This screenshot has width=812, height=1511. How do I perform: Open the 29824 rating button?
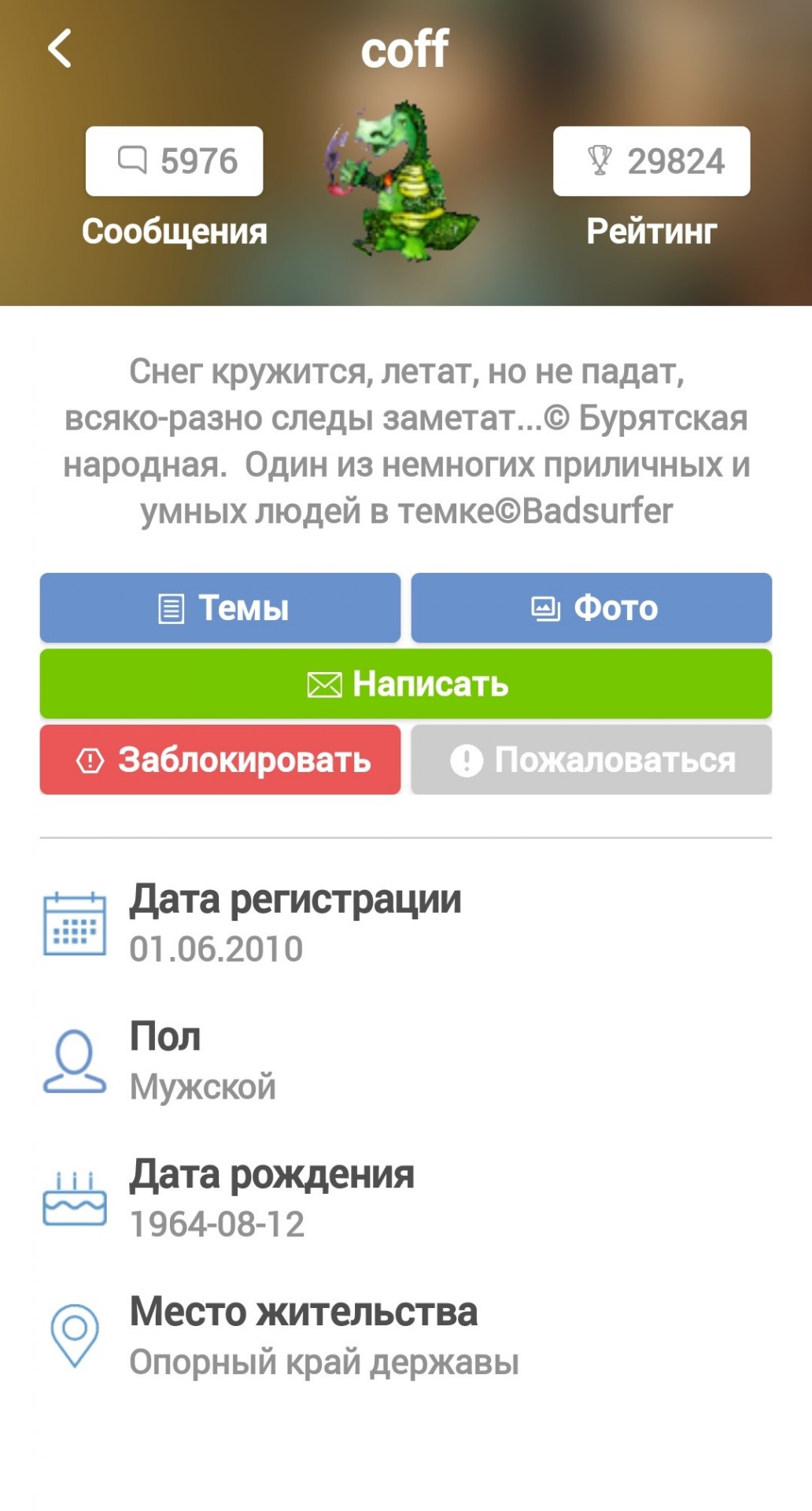651,161
